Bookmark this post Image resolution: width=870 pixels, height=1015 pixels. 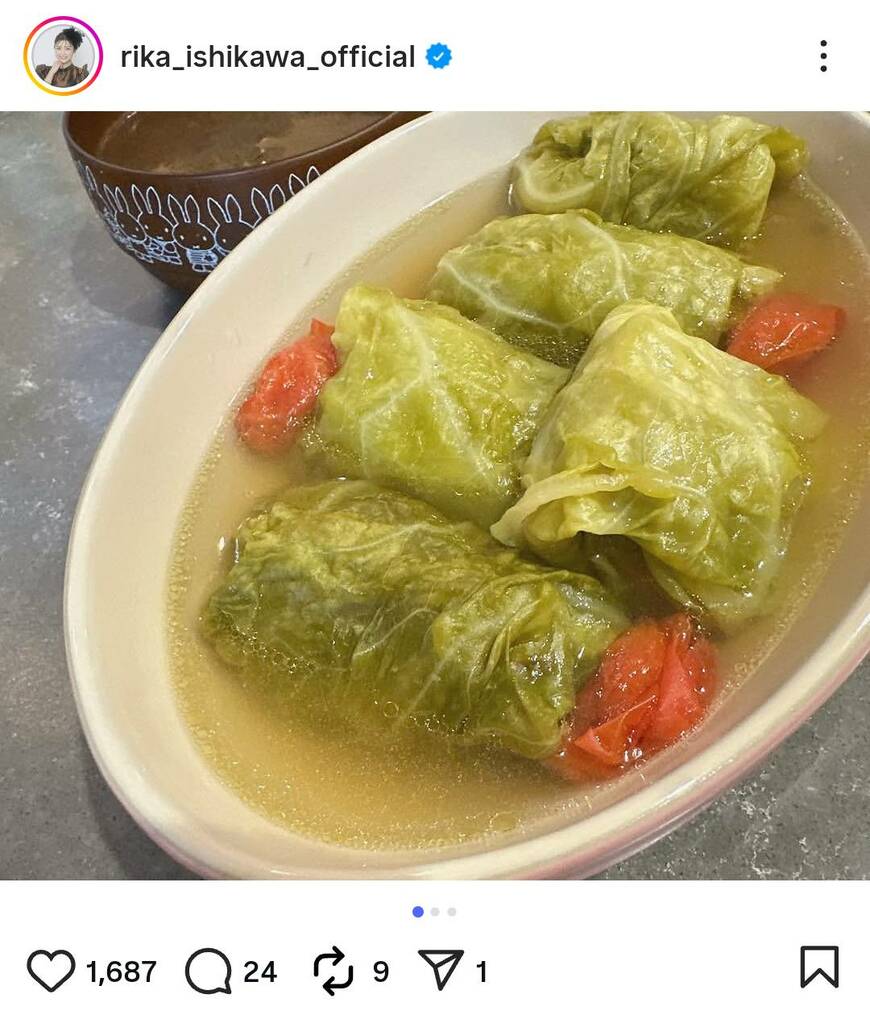click(x=819, y=967)
